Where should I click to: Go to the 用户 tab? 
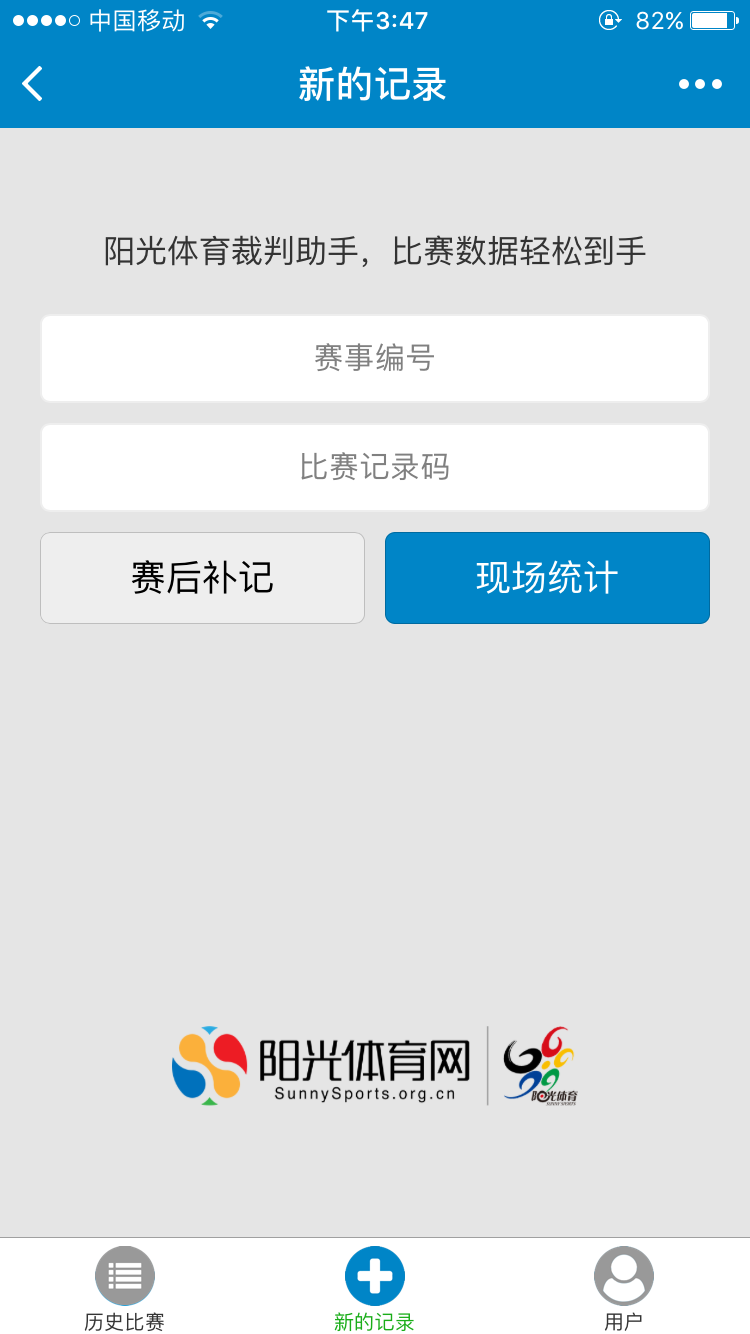(624, 1288)
